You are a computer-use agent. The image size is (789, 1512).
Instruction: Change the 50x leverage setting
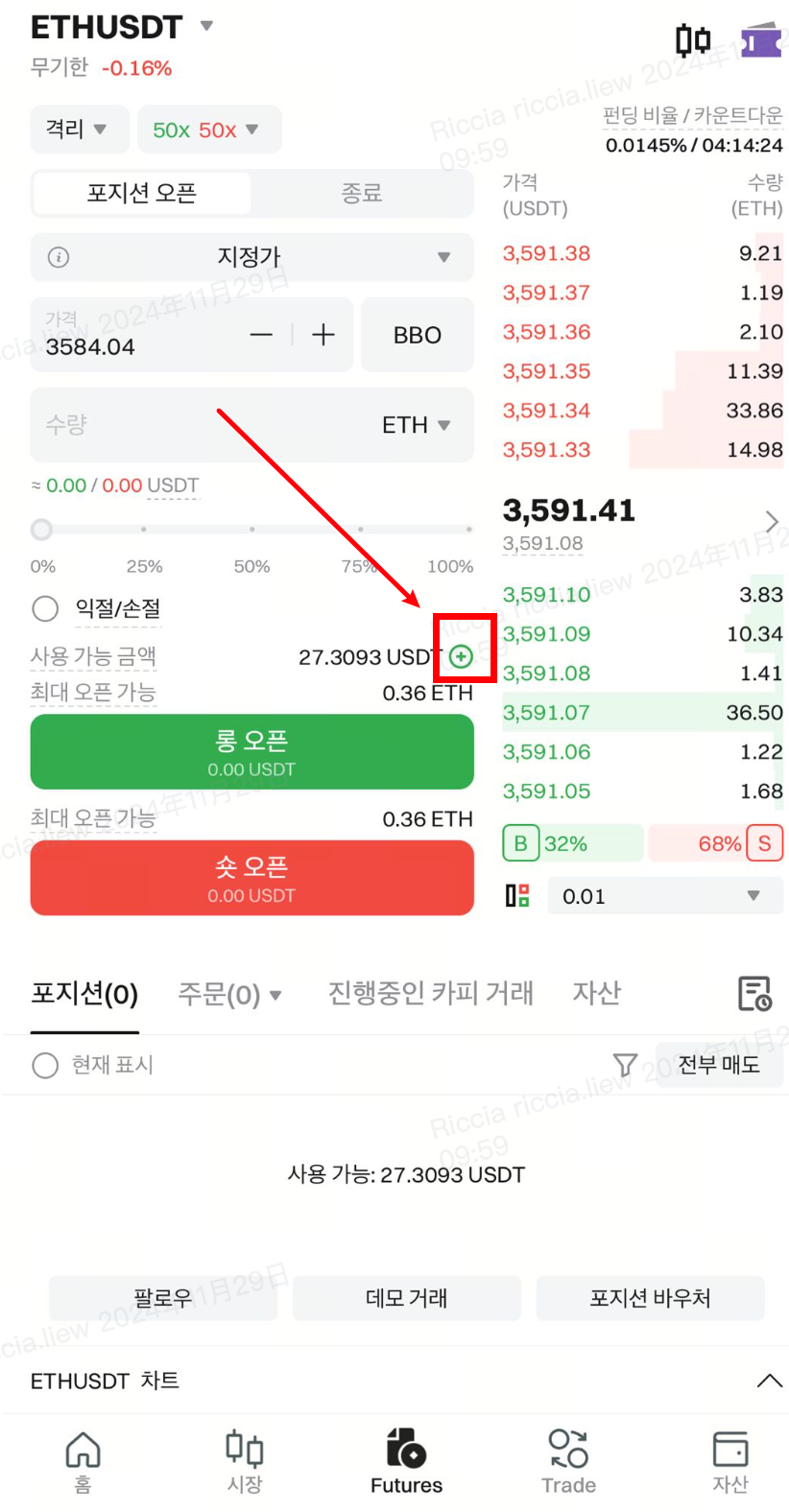[205, 130]
